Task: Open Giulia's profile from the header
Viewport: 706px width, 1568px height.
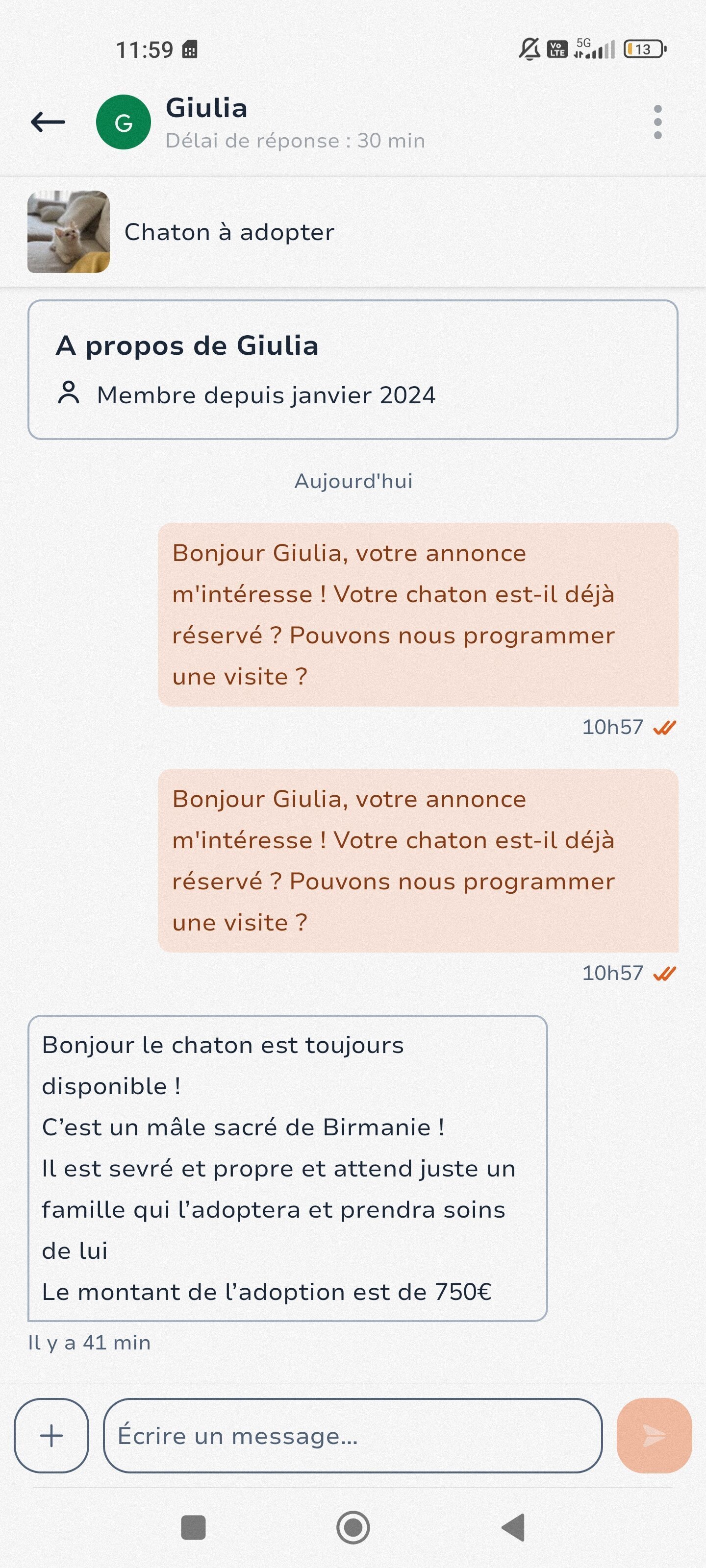Action: 261,122
